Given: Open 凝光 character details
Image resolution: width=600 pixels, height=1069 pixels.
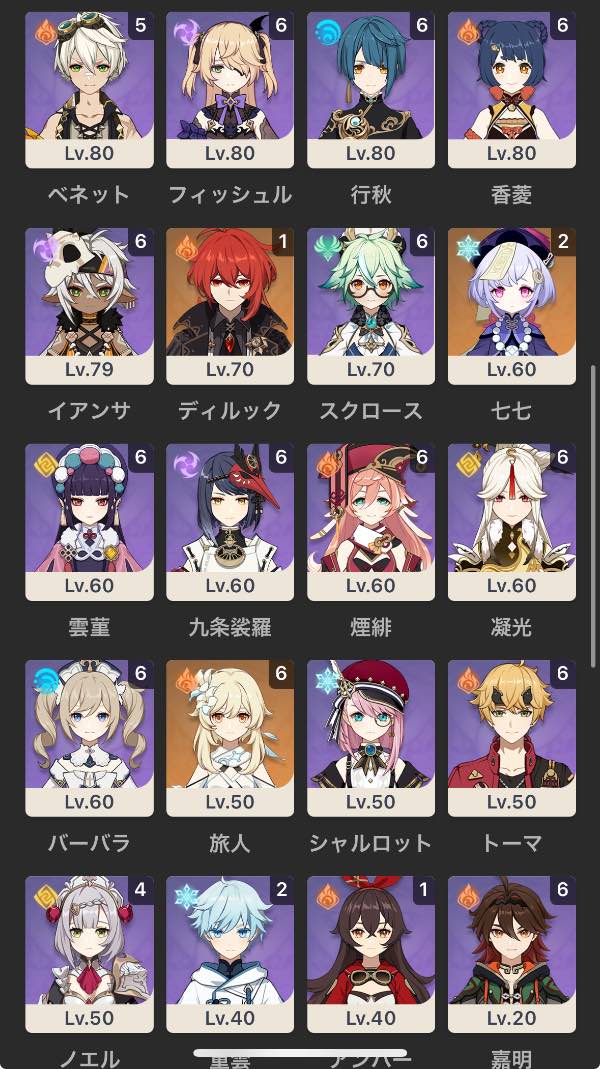Looking at the screenshot, I should tap(512, 521).
